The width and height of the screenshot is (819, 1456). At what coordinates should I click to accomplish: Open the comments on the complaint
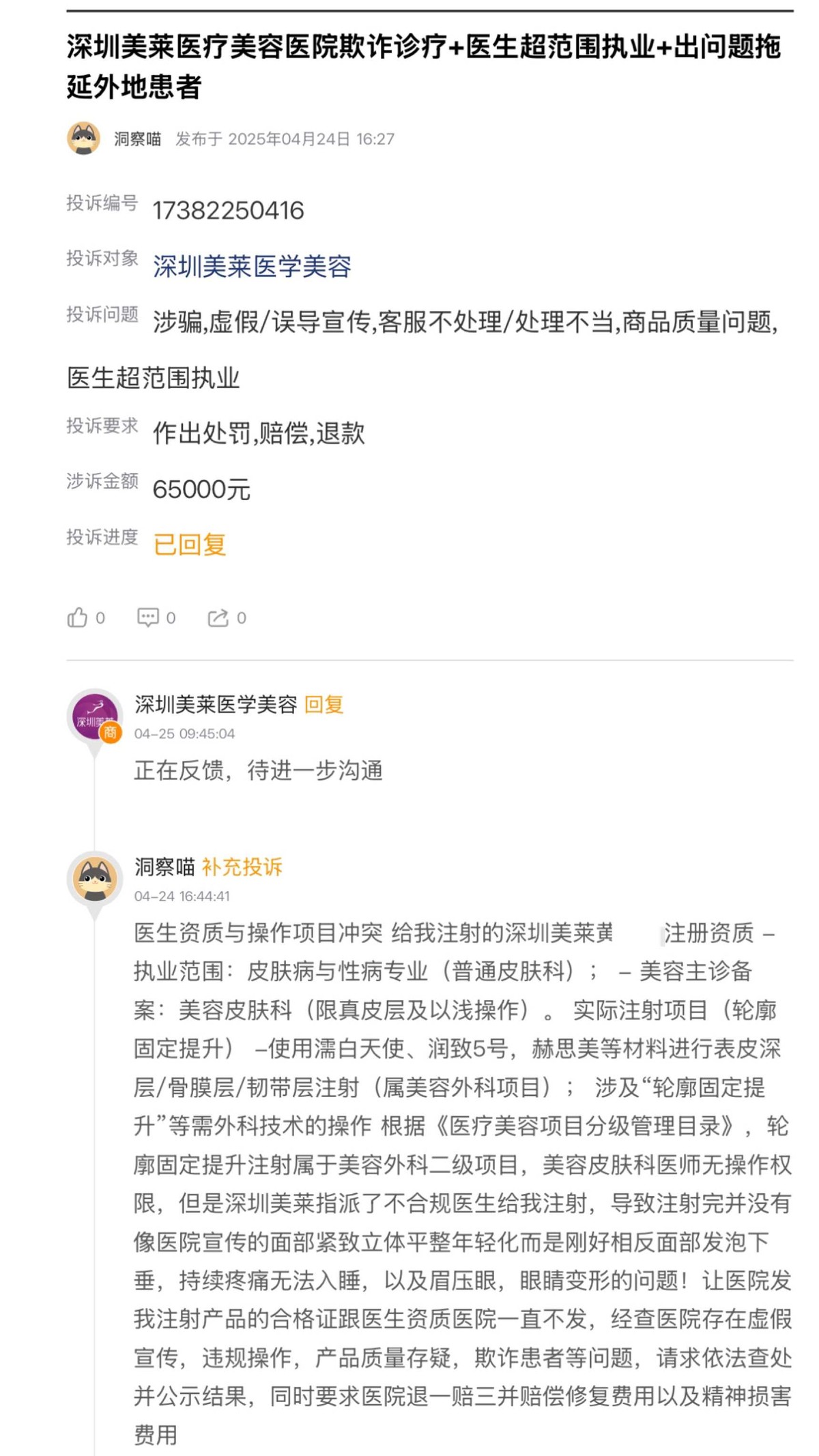pos(148,617)
